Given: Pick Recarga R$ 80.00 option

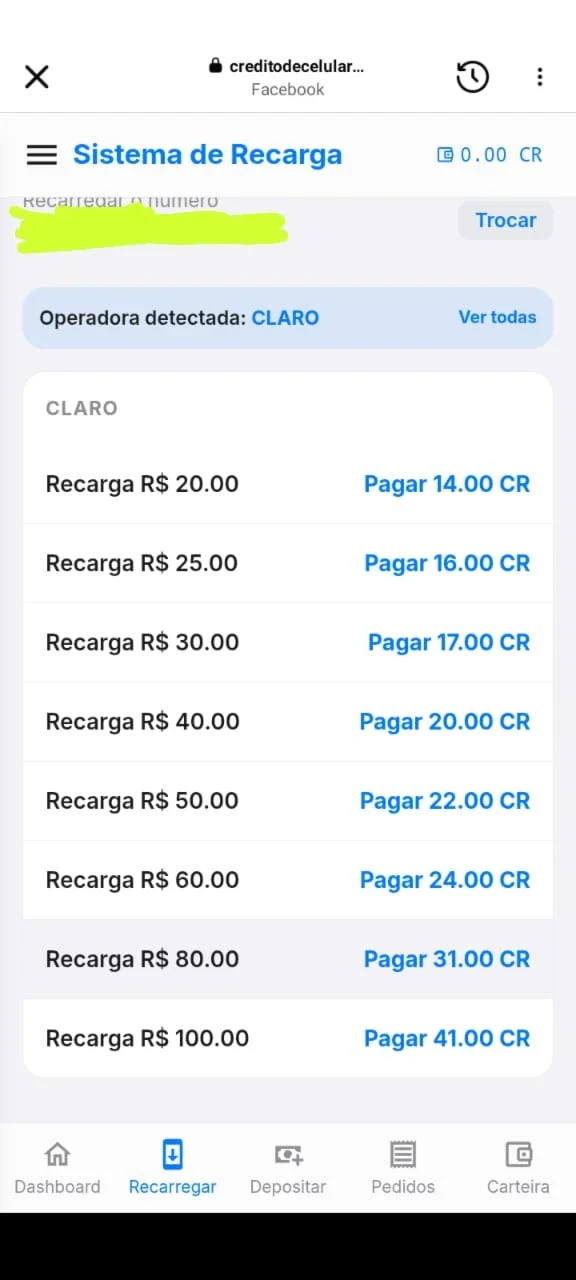Looking at the screenshot, I should (x=288, y=959).
